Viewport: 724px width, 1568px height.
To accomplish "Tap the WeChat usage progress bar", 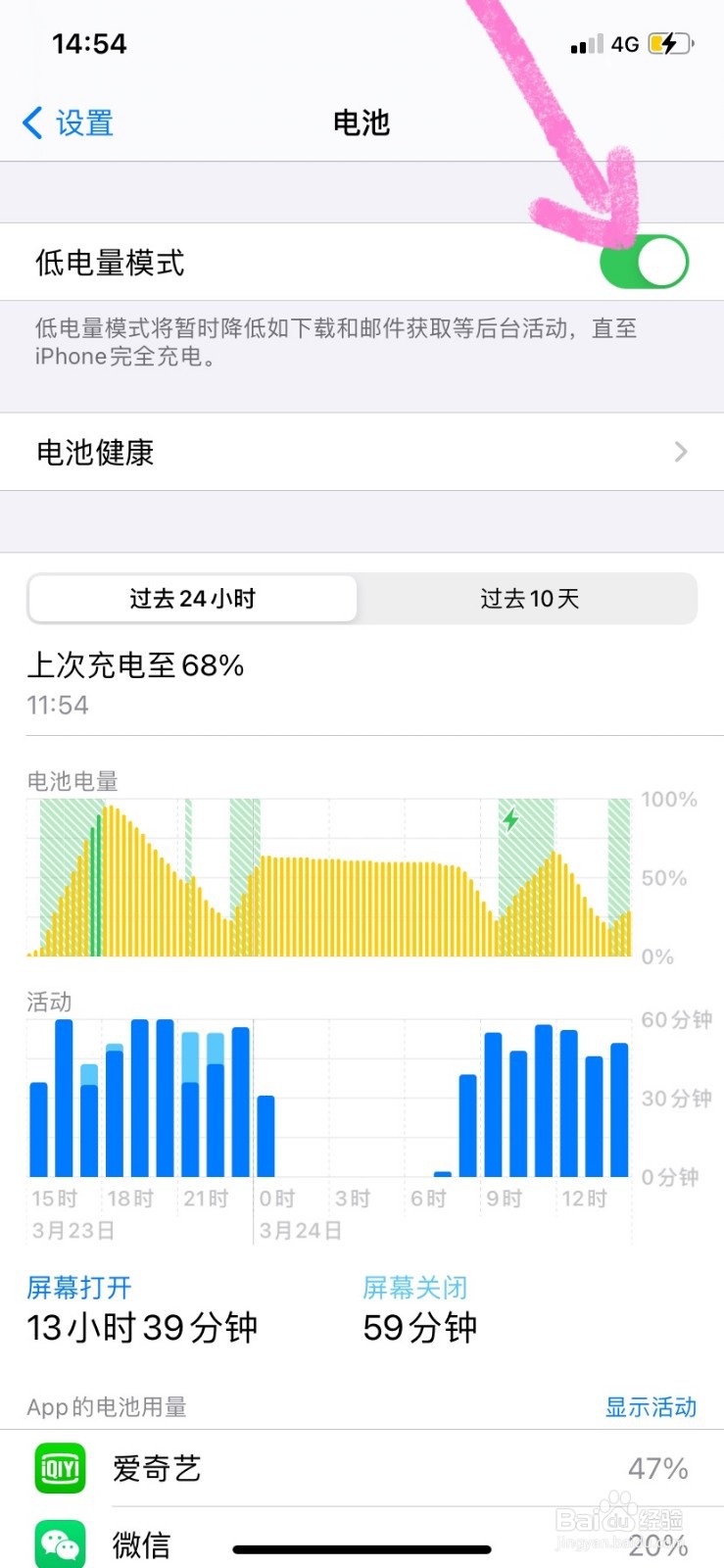I will 362,1542.
